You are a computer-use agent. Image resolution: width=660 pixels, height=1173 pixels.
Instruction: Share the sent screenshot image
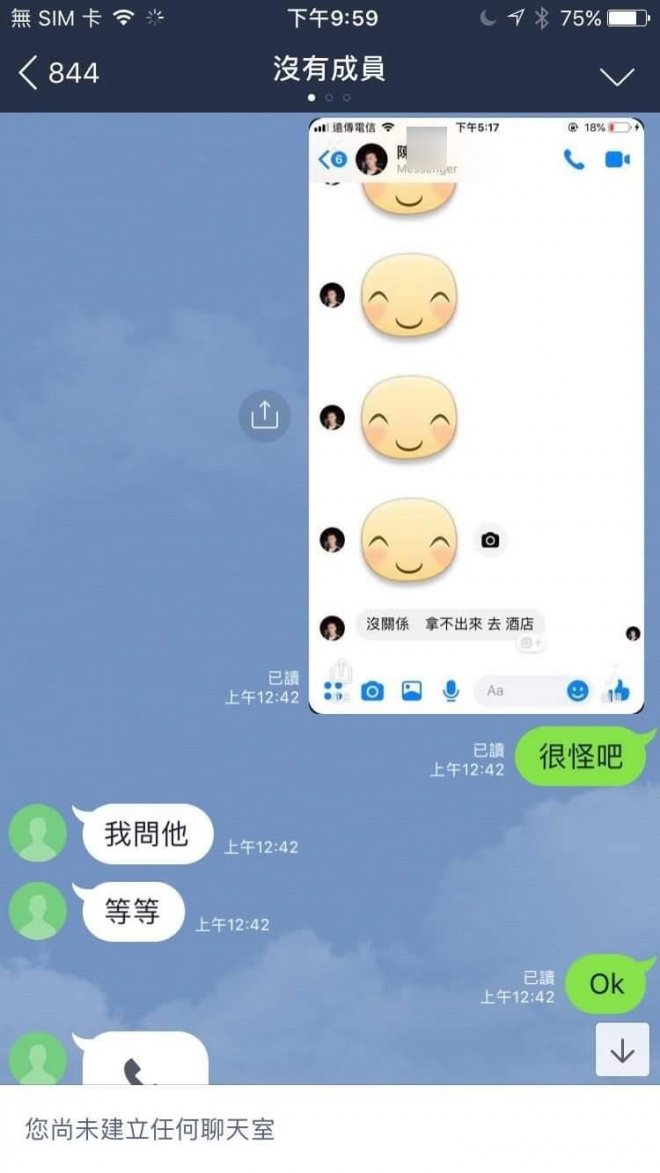264,414
